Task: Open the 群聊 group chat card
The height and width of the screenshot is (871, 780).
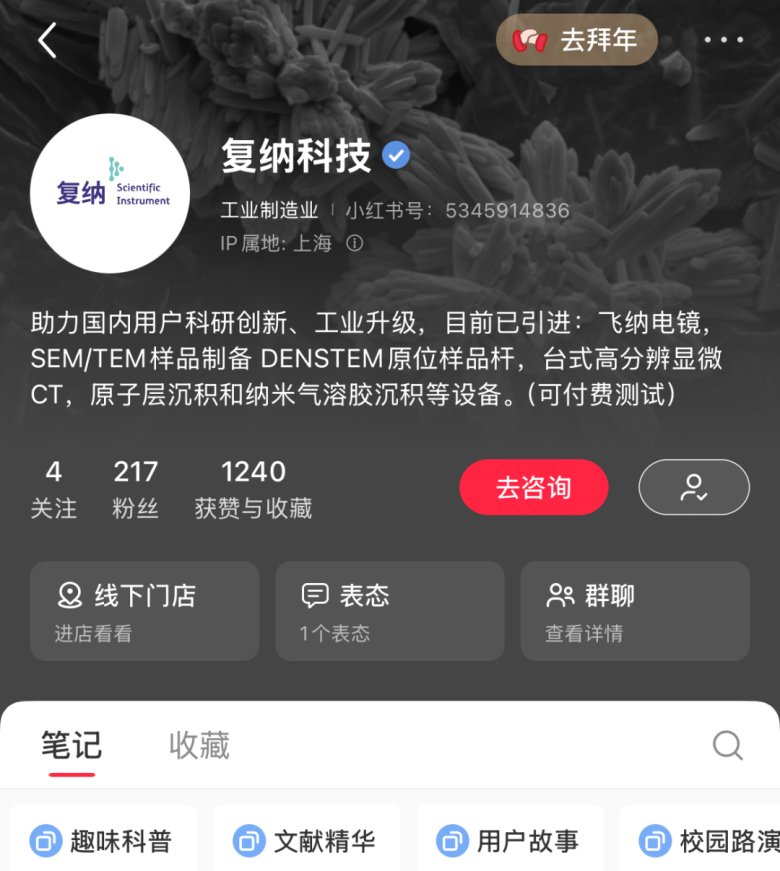Action: tap(634, 611)
